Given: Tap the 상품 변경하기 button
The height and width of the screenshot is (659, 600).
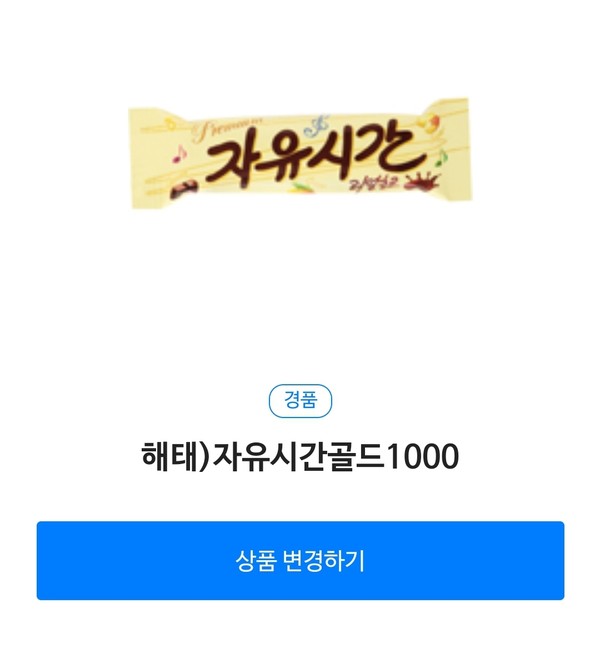Looking at the screenshot, I should click(x=300, y=560).
